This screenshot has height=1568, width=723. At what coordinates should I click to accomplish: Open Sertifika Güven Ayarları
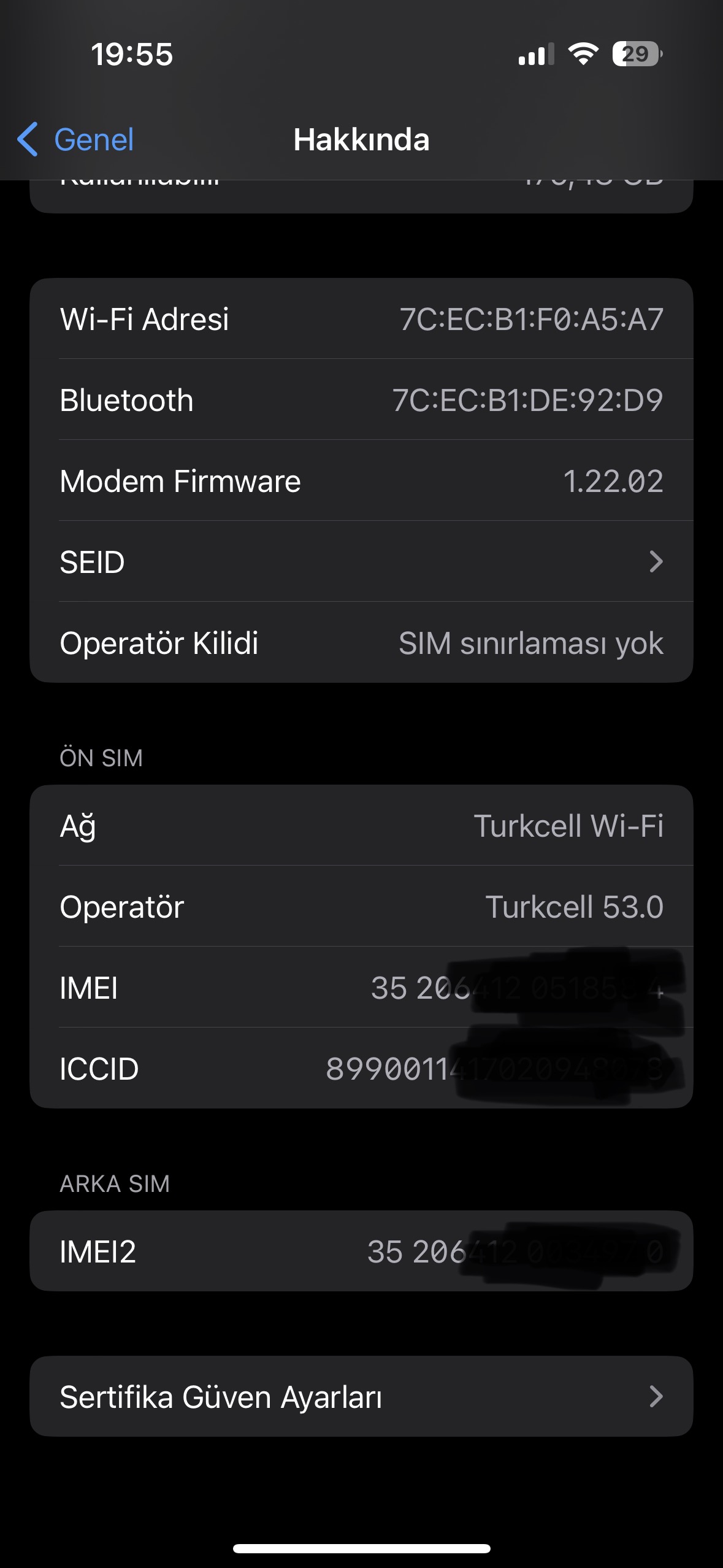(x=361, y=1396)
